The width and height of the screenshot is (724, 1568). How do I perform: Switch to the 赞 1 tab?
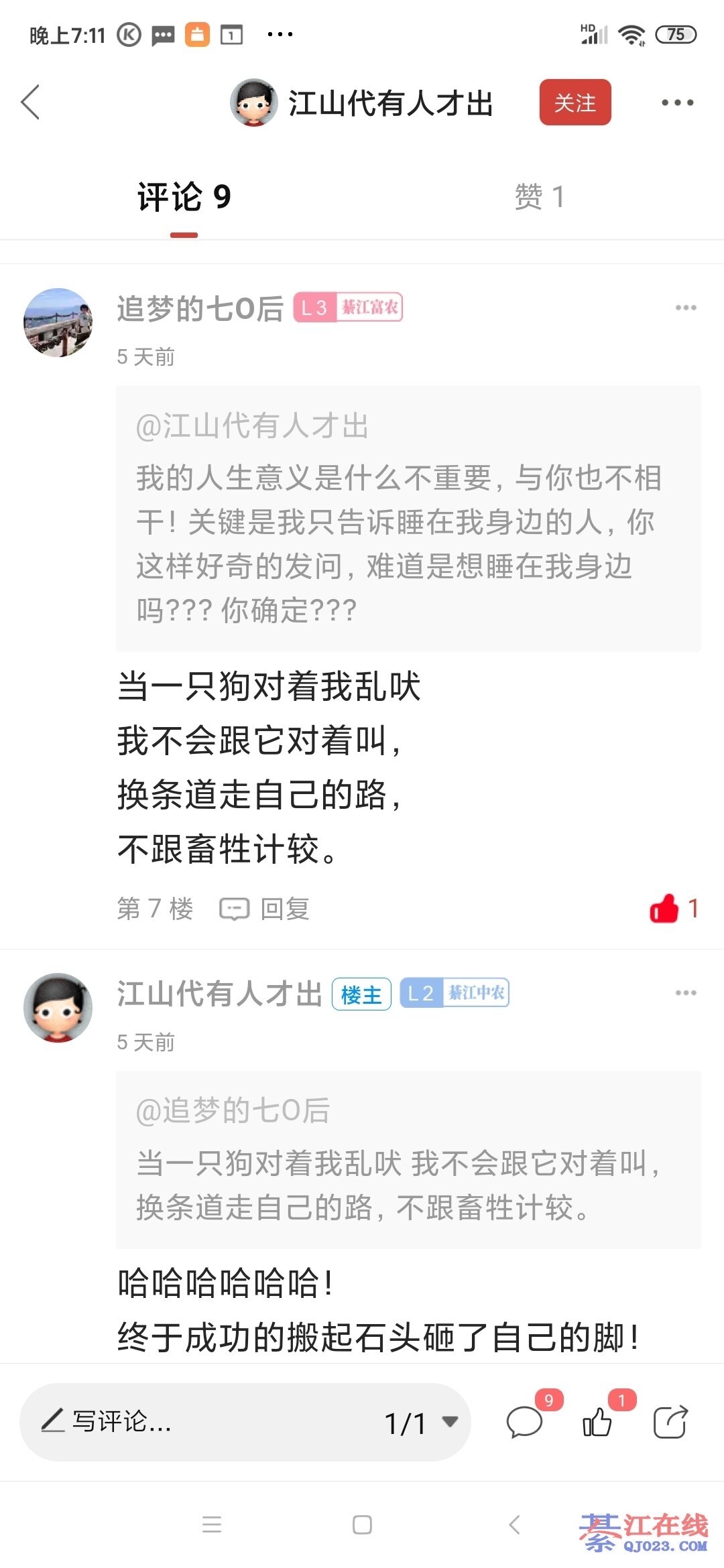click(x=539, y=197)
